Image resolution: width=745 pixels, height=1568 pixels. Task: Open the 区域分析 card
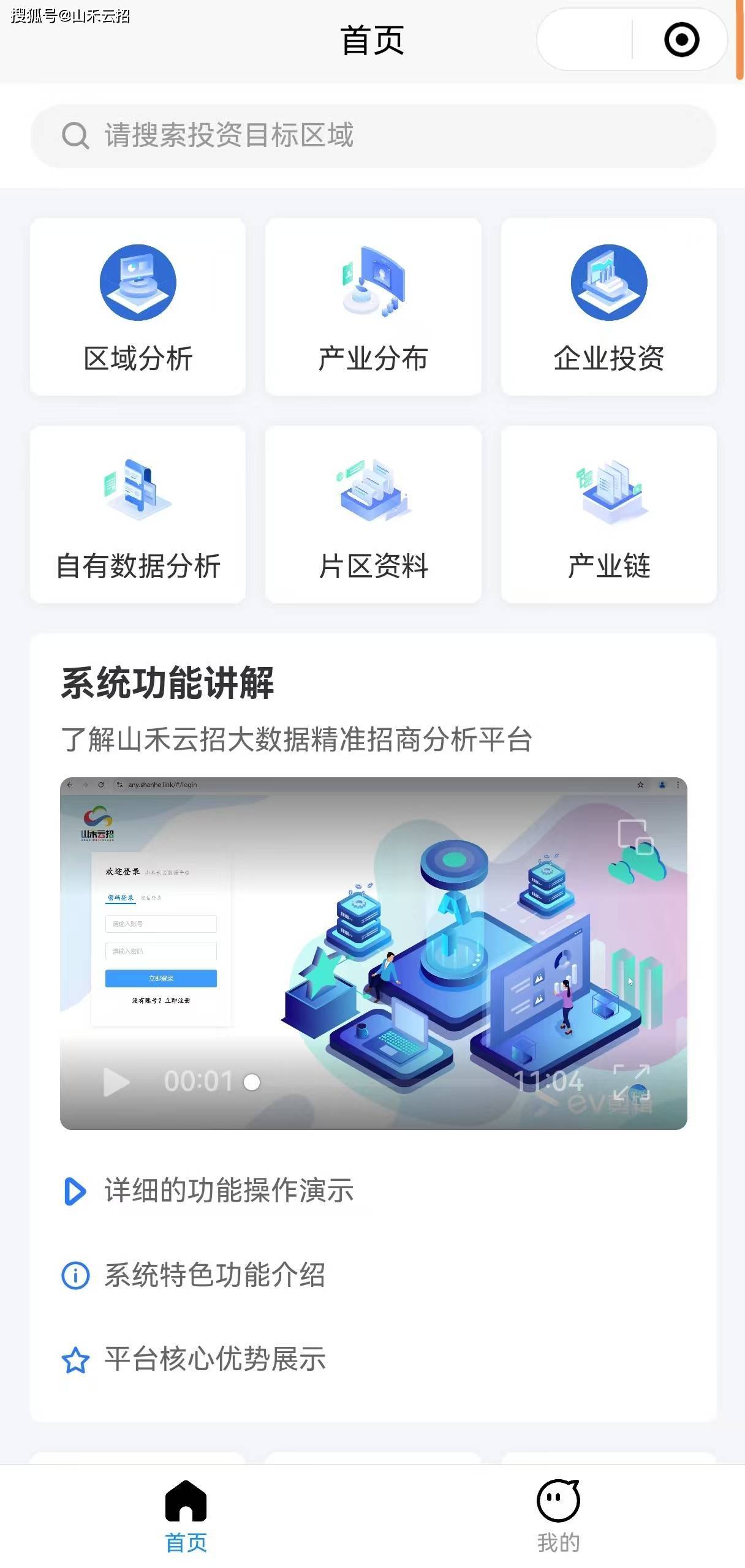pos(138,307)
